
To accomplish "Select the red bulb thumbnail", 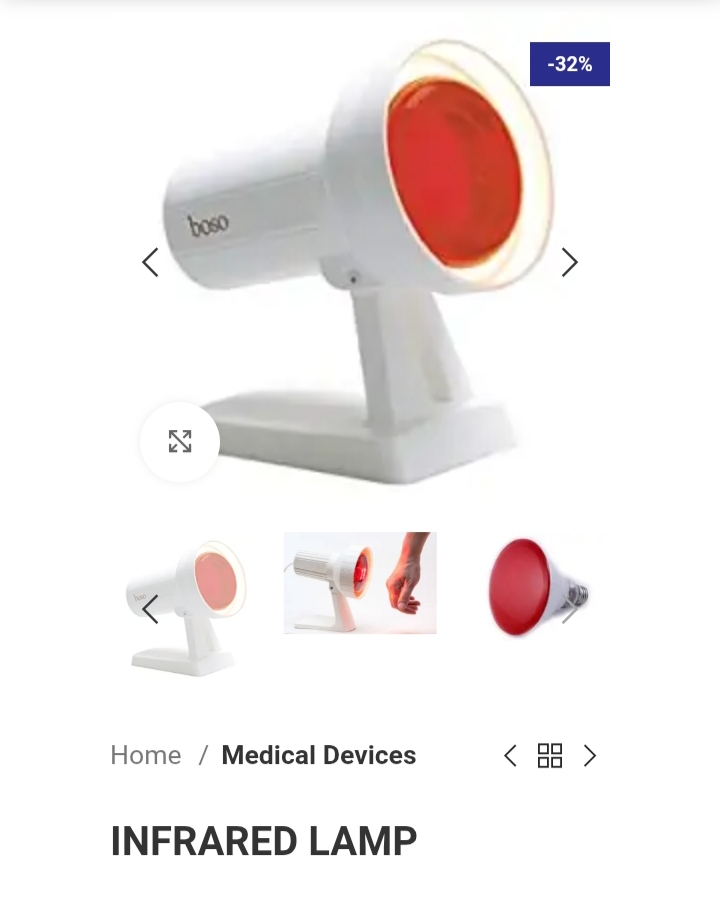I will coord(535,588).
